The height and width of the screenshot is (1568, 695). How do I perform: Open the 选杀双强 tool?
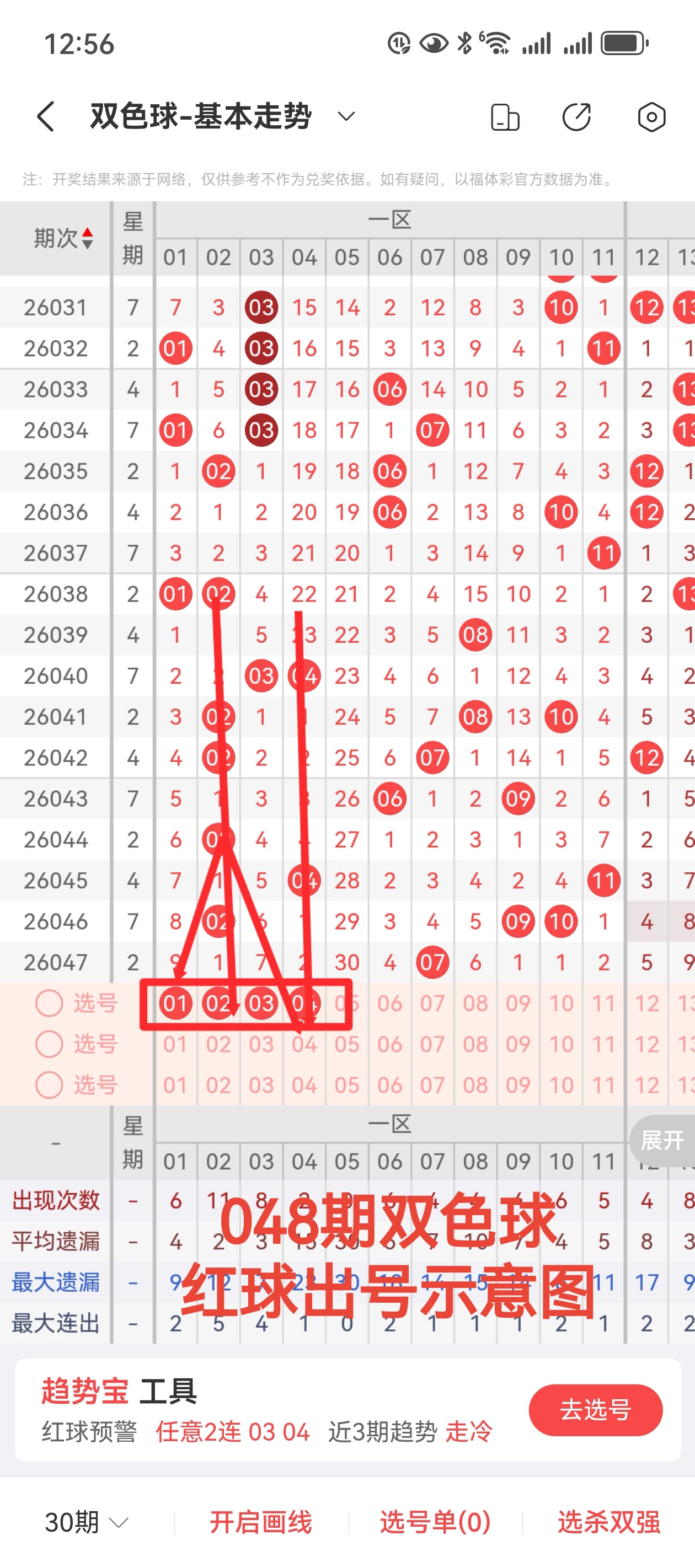[608, 1522]
